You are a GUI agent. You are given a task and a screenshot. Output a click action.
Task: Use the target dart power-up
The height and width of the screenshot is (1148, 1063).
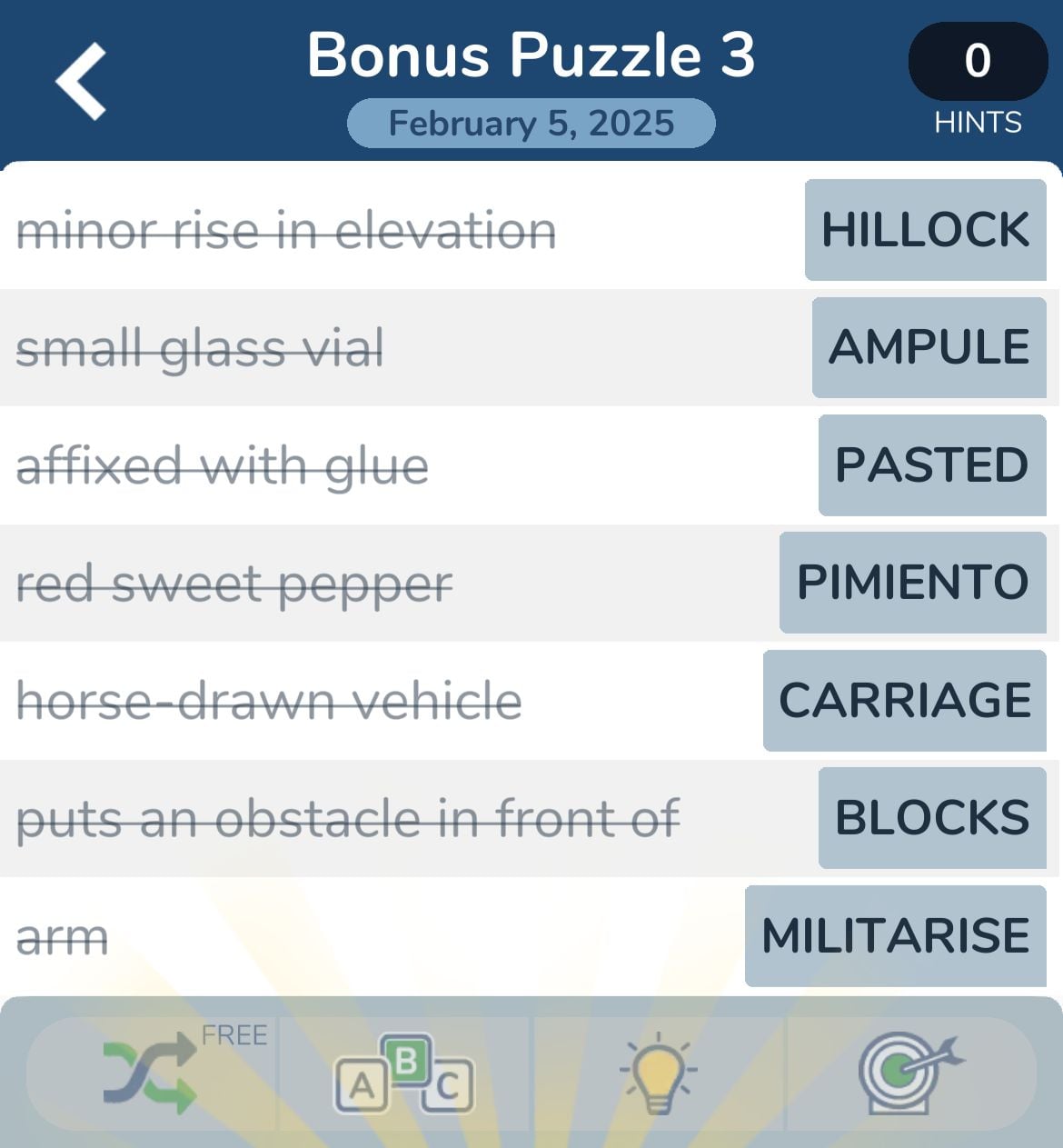click(x=910, y=1074)
